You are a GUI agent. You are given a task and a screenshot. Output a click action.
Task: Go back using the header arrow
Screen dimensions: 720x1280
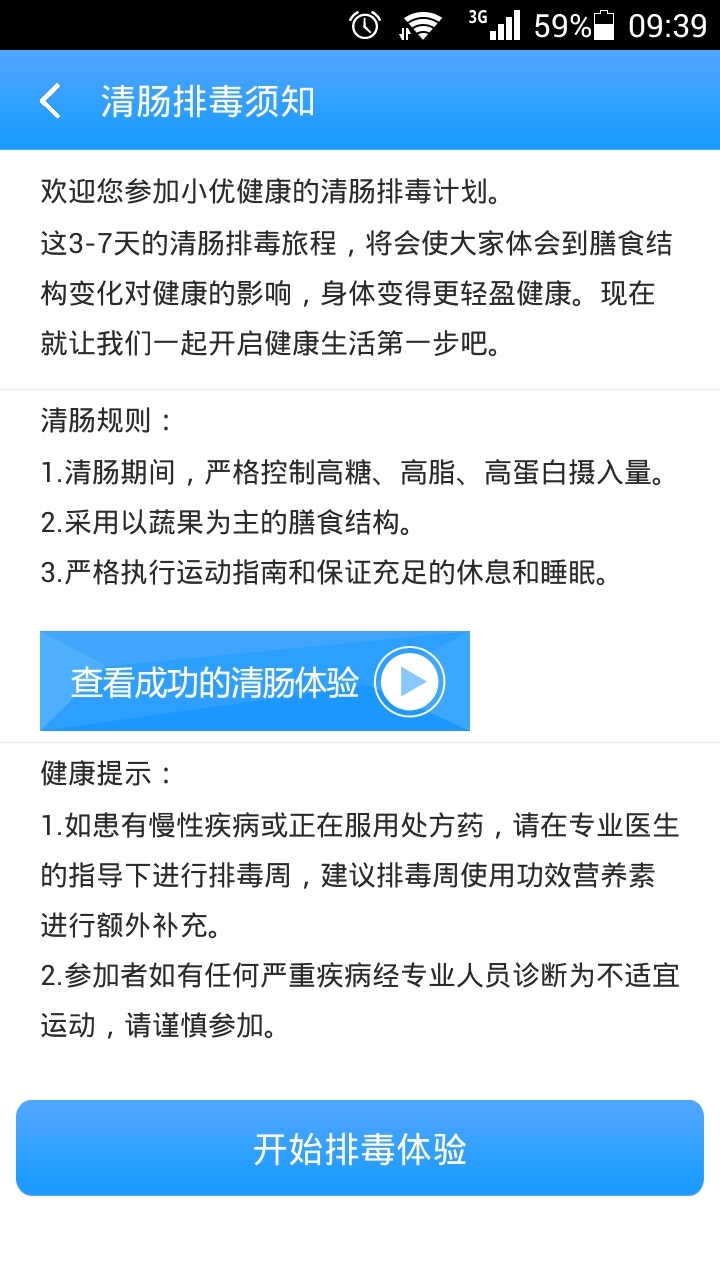(50, 101)
